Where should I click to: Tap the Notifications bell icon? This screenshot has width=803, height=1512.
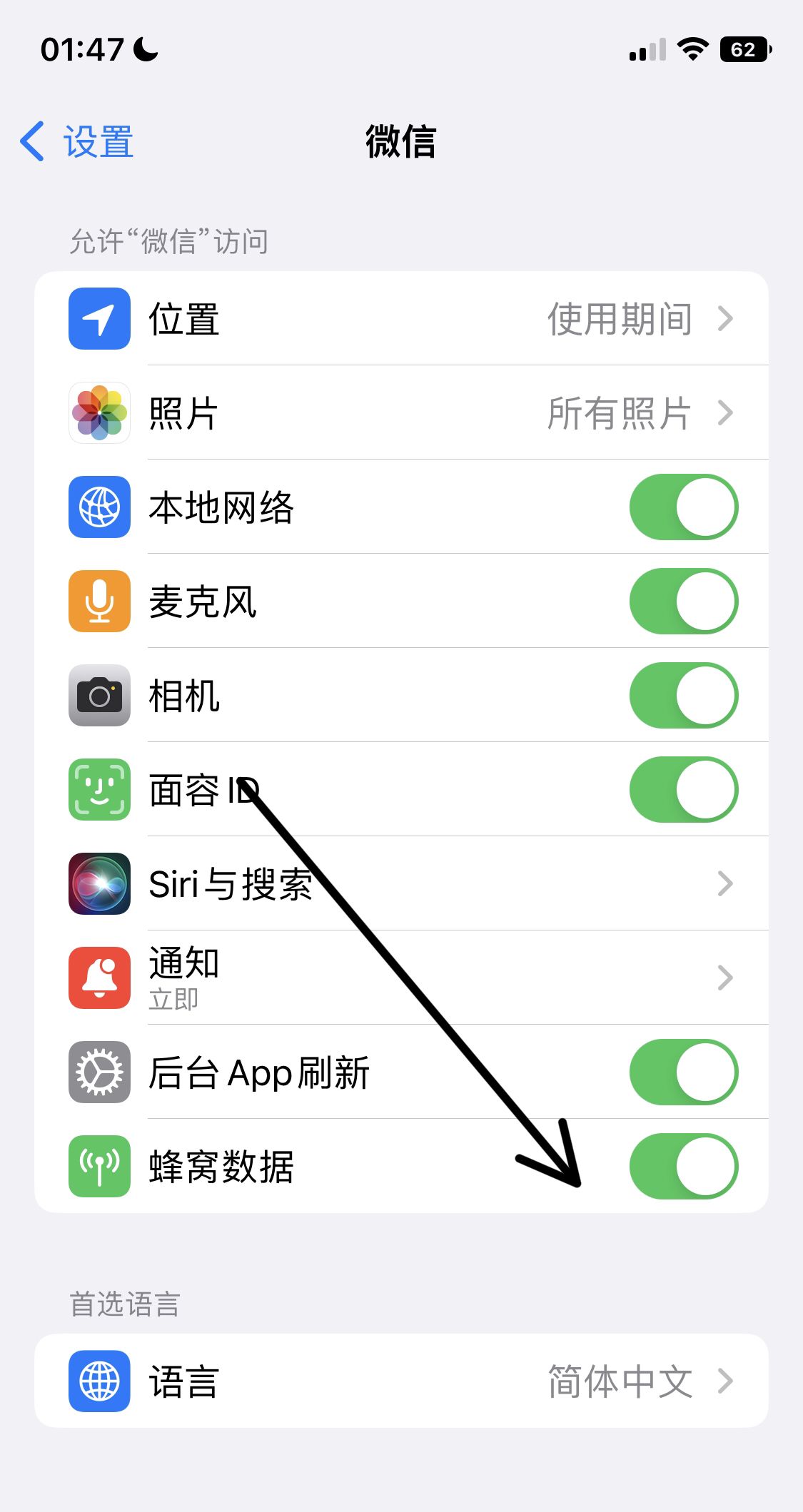[99, 978]
